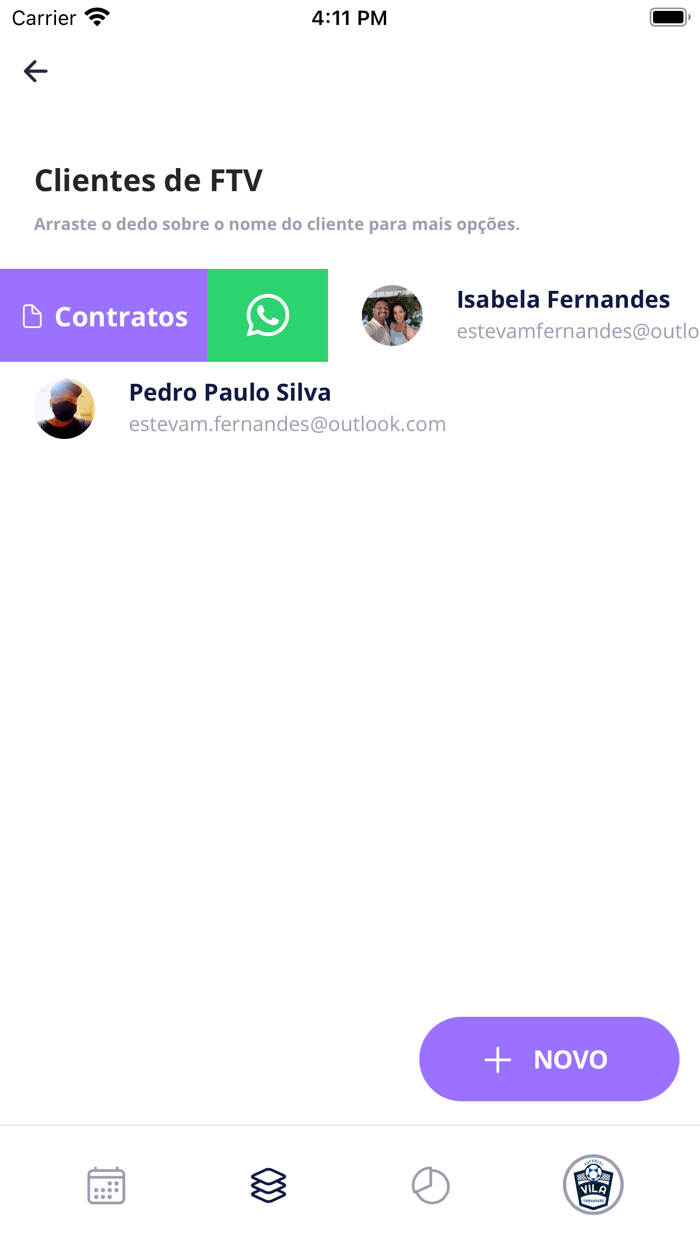Viewport: 700px width, 1244px height.
Task: Switch to the calendar tab
Action: pyautogui.click(x=106, y=1186)
